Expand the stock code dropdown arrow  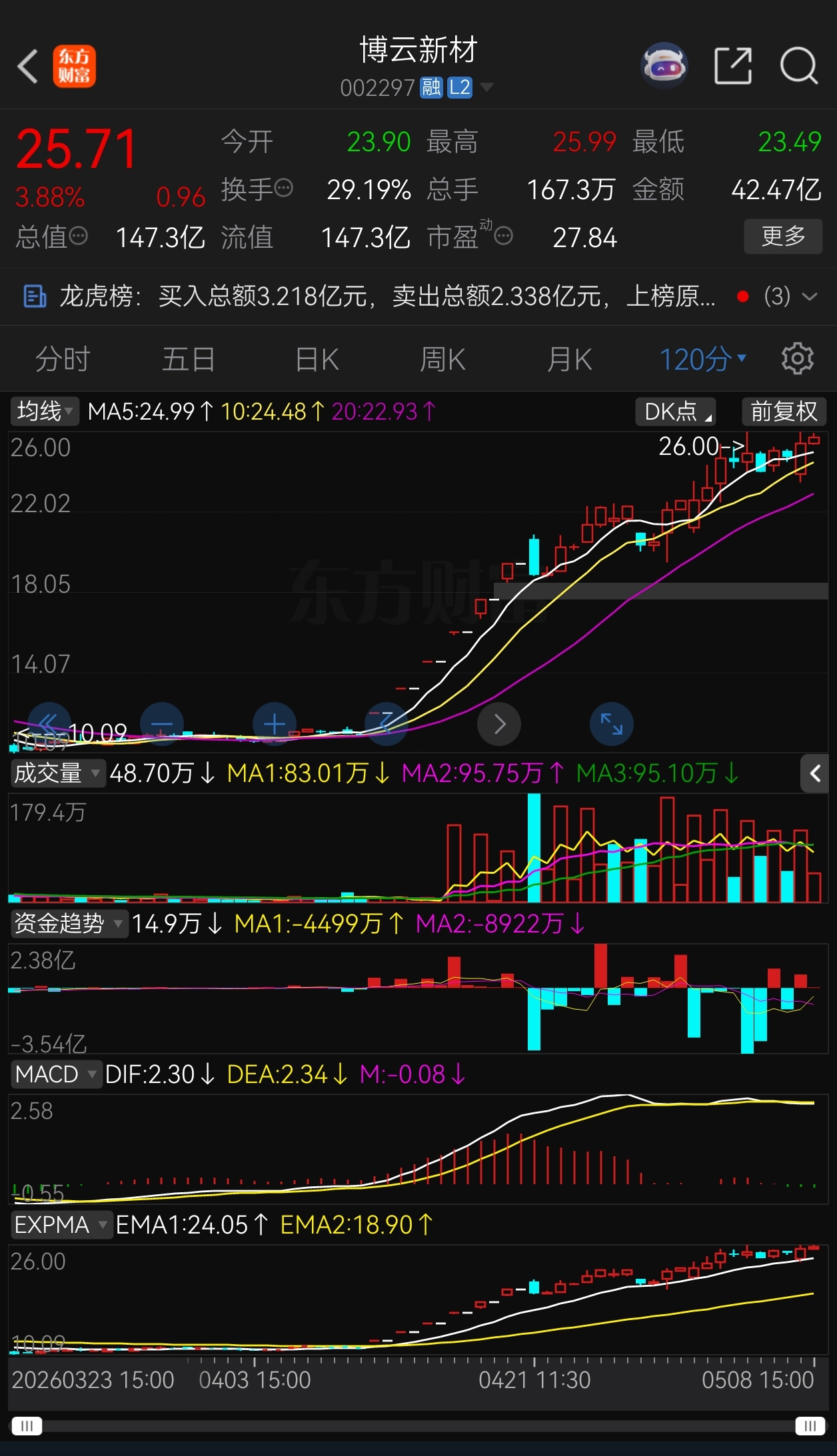[x=487, y=87]
